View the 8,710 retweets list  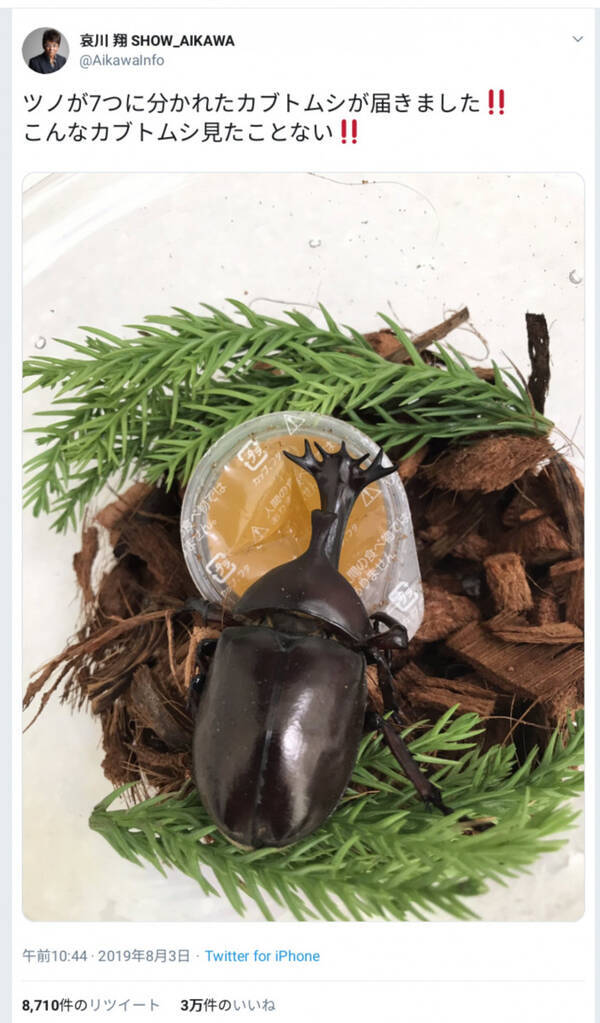90,1004
